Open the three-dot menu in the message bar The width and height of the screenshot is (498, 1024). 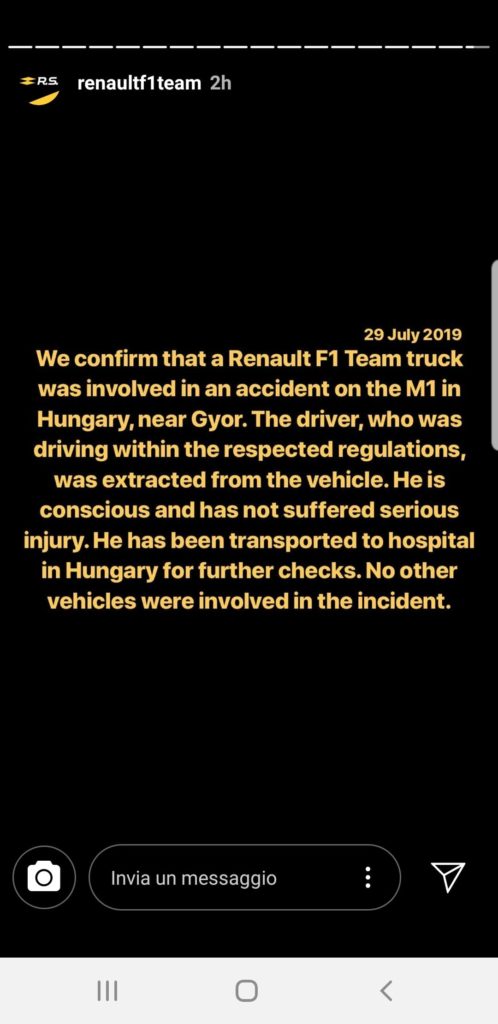[368, 877]
